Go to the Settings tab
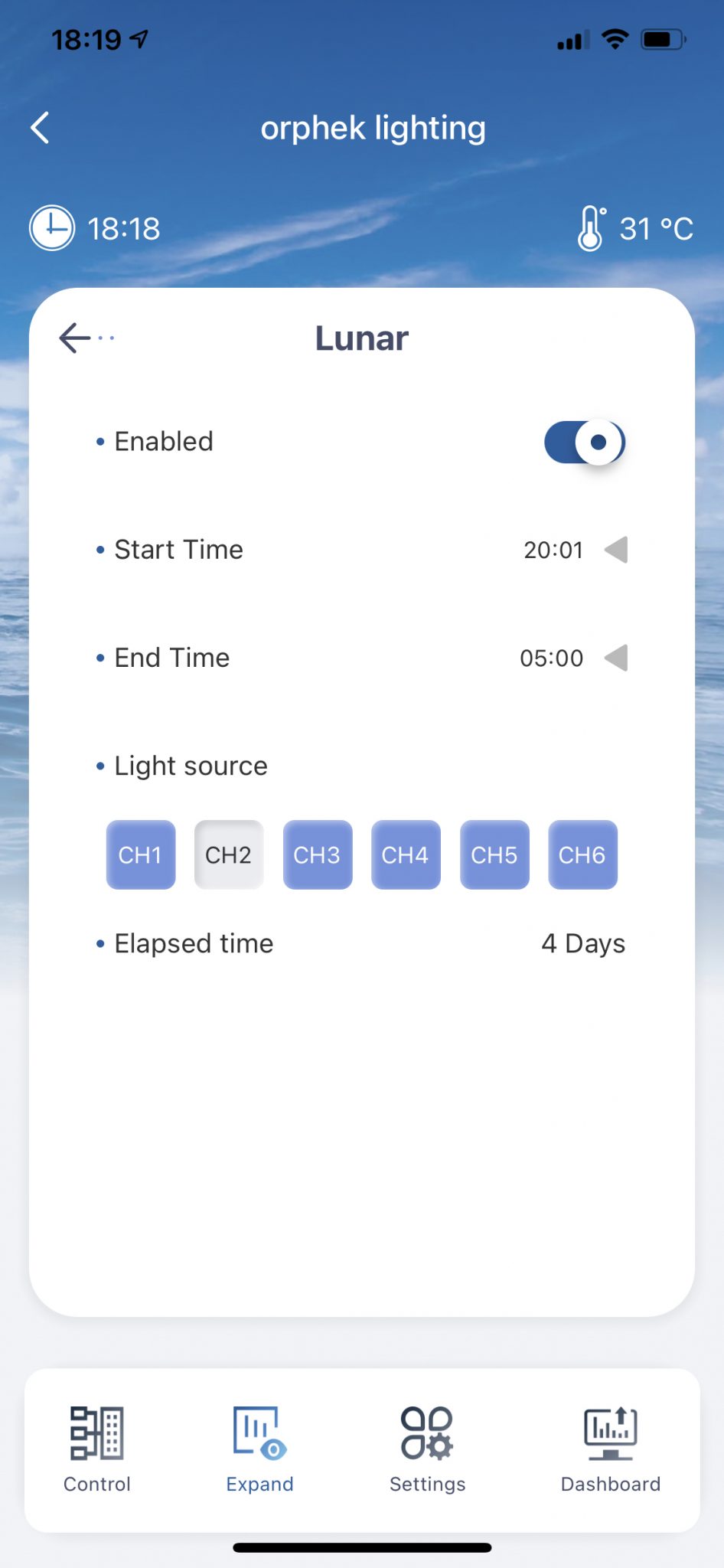The image size is (724, 1568). [x=427, y=1449]
